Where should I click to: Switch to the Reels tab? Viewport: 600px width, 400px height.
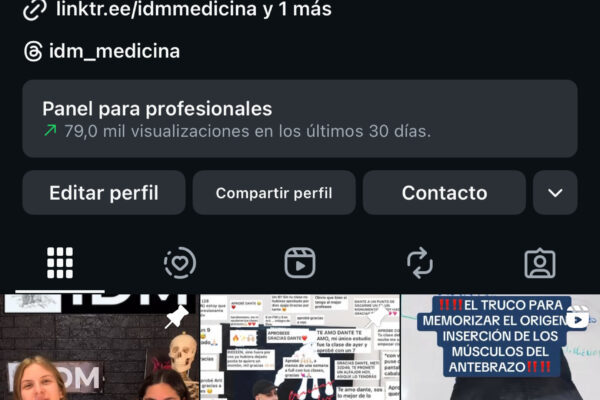(x=300, y=263)
